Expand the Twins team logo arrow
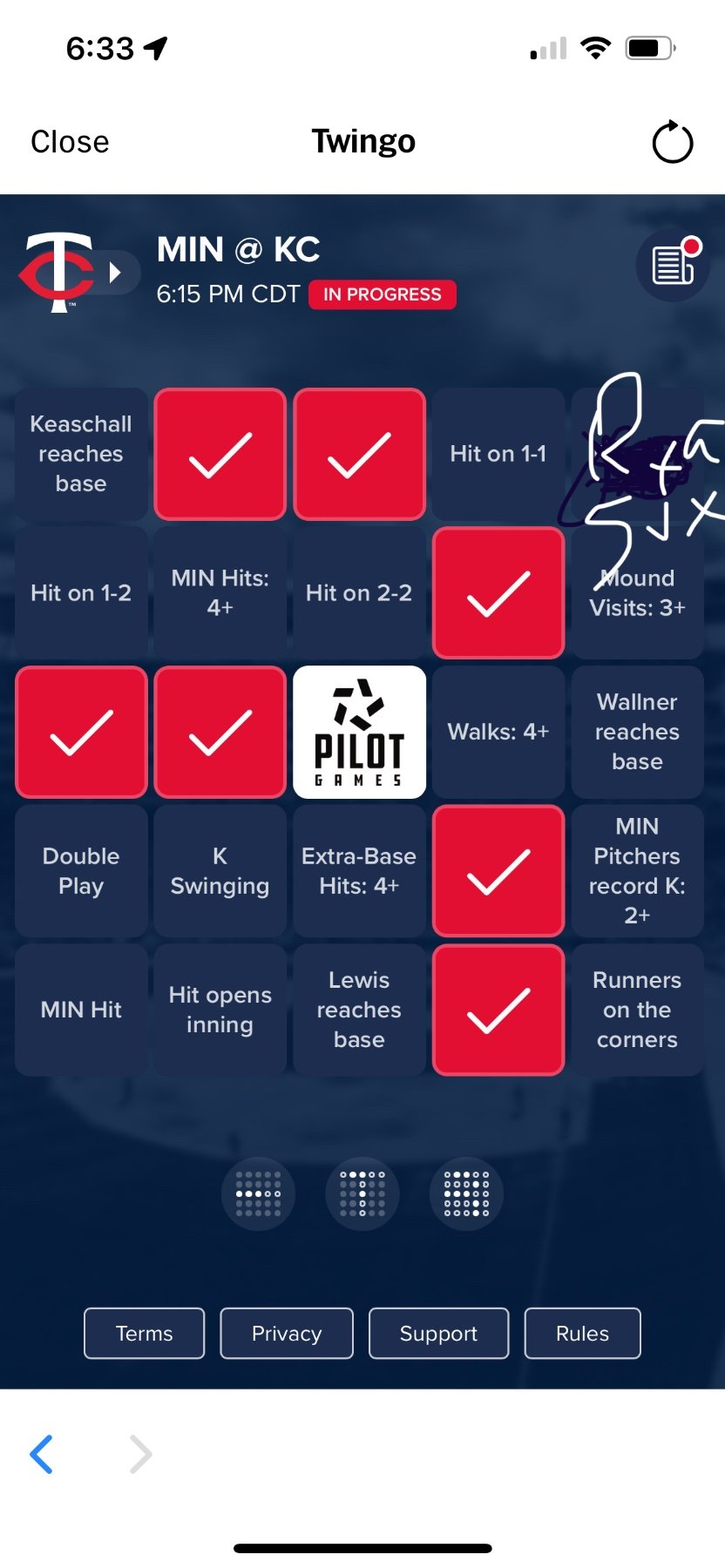This screenshot has height=1568, width=725. tap(114, 273)
